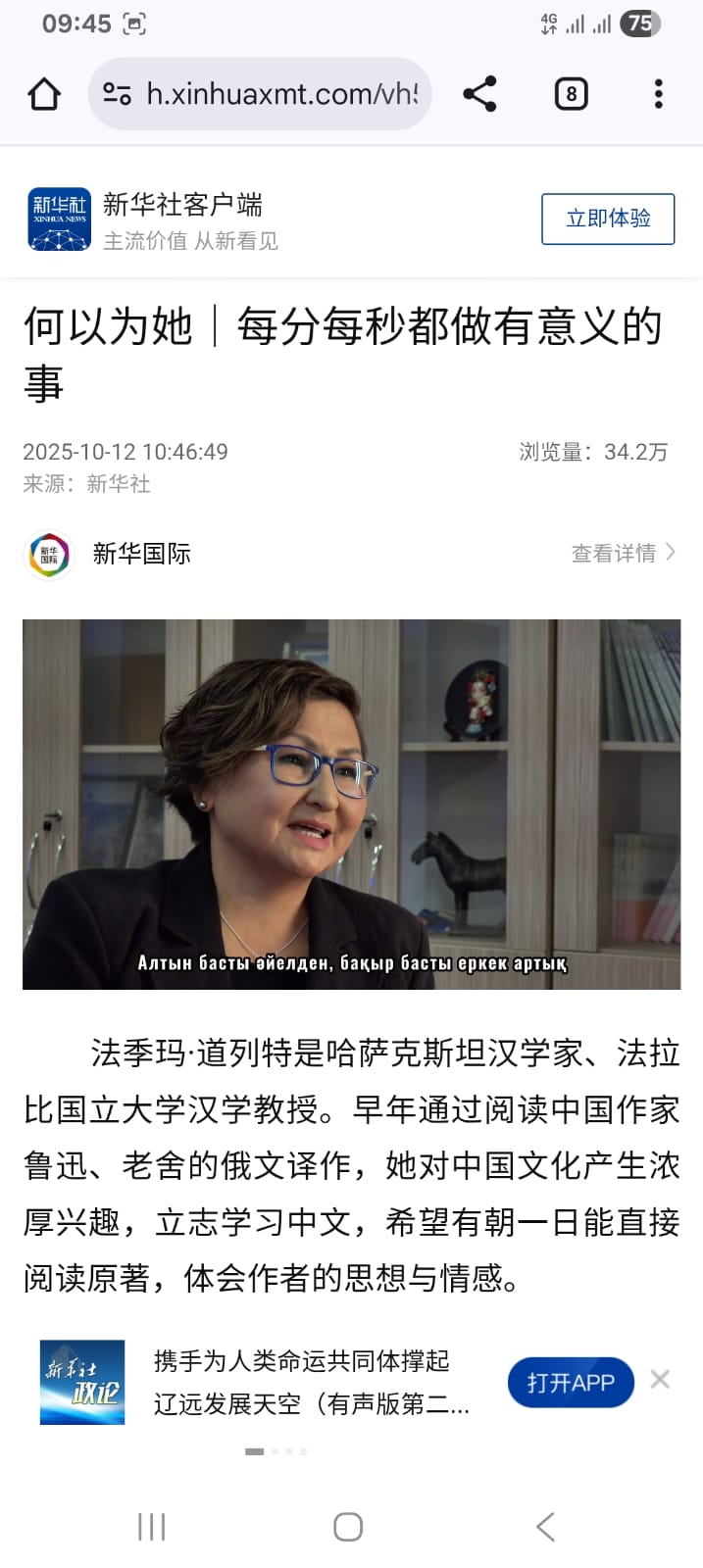Open the tab switcher showing 8 tabs

(x=571, y=94)
